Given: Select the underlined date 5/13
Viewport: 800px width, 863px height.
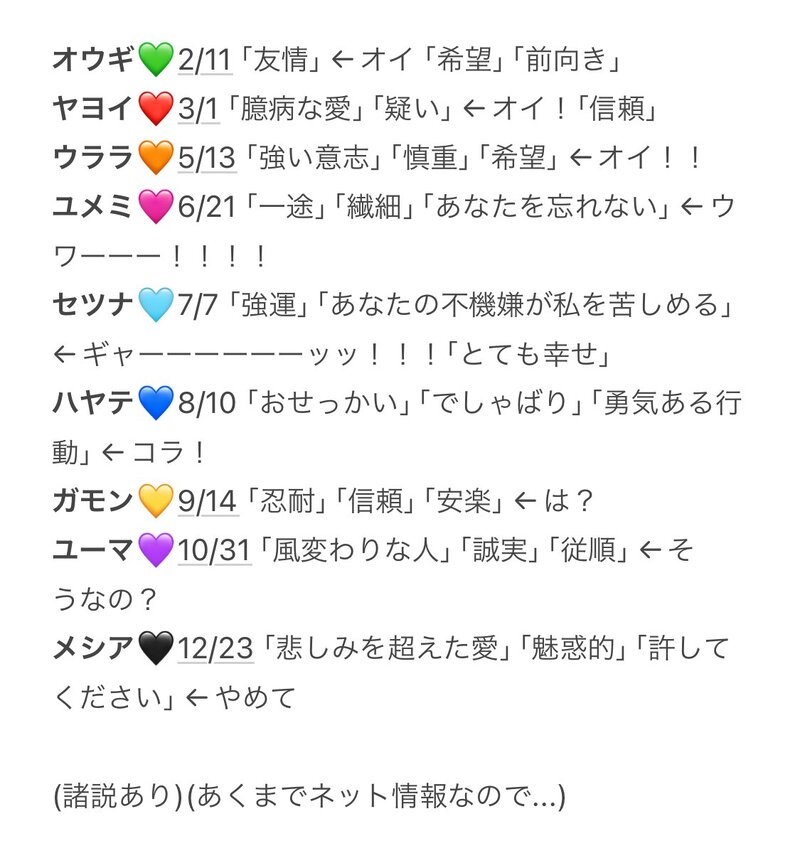Looking at the screenshot, I should [206, 159].
